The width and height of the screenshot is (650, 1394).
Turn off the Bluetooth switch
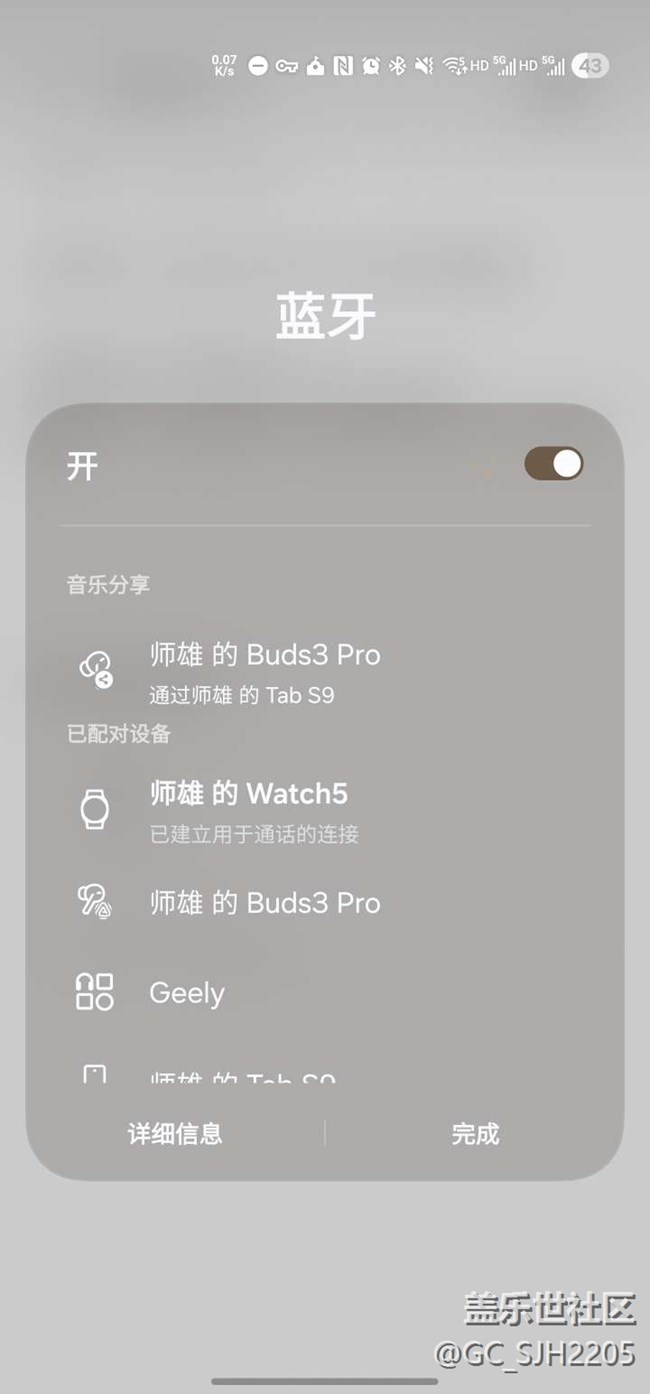point(553,464)
